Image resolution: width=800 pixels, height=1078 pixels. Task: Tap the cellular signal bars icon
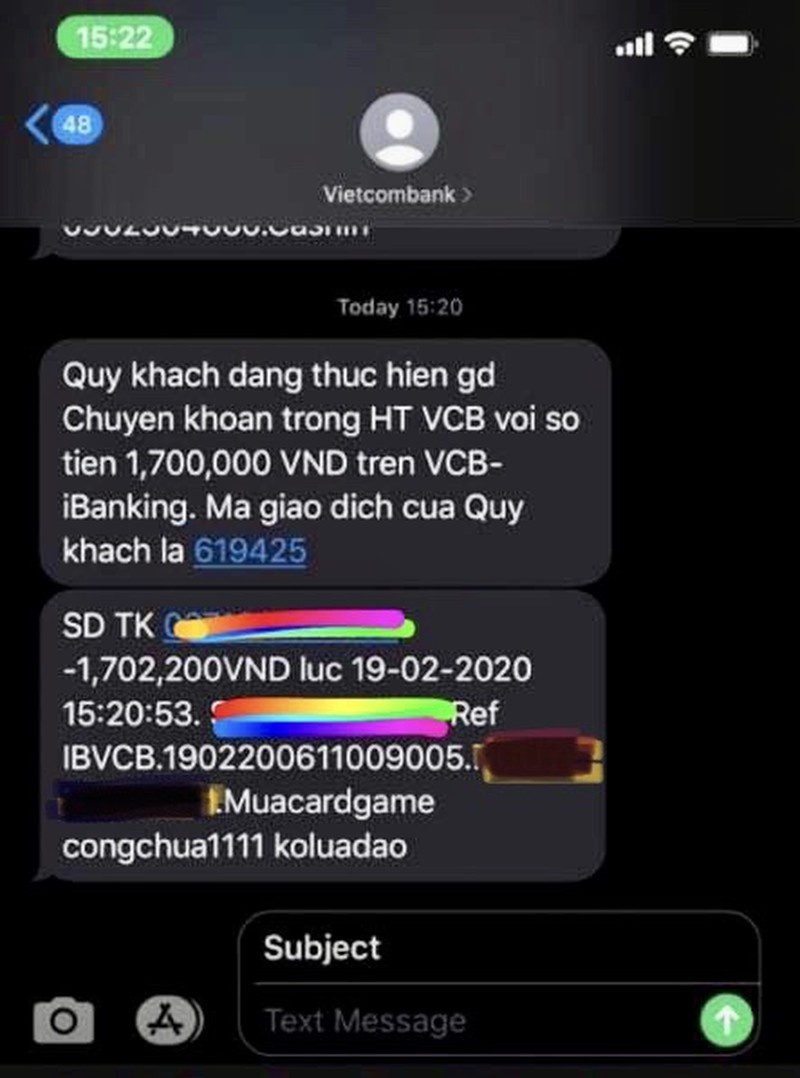pos(637,43)
